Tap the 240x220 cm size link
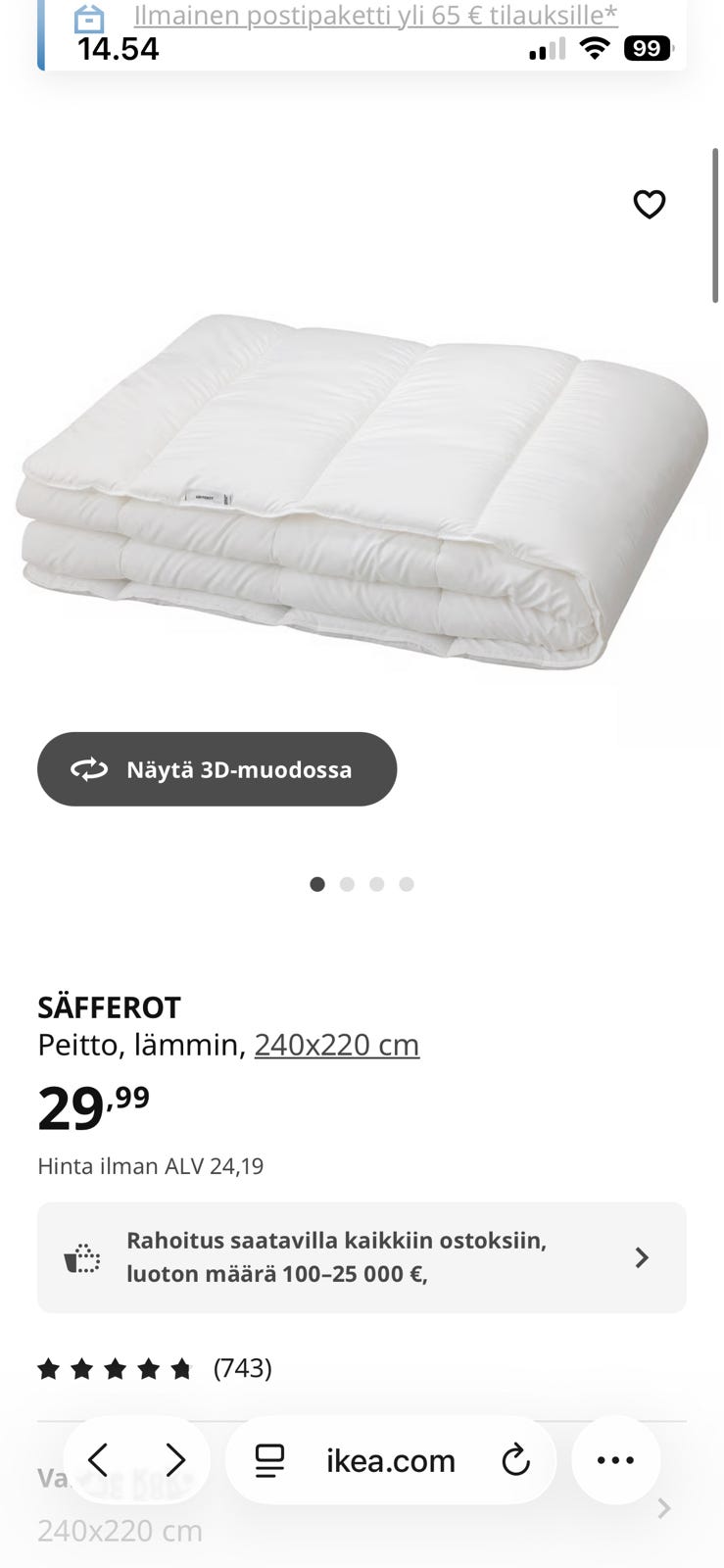Image resolution: width=724 pixels, height=1568 pixels. (x=336, y=1045)
